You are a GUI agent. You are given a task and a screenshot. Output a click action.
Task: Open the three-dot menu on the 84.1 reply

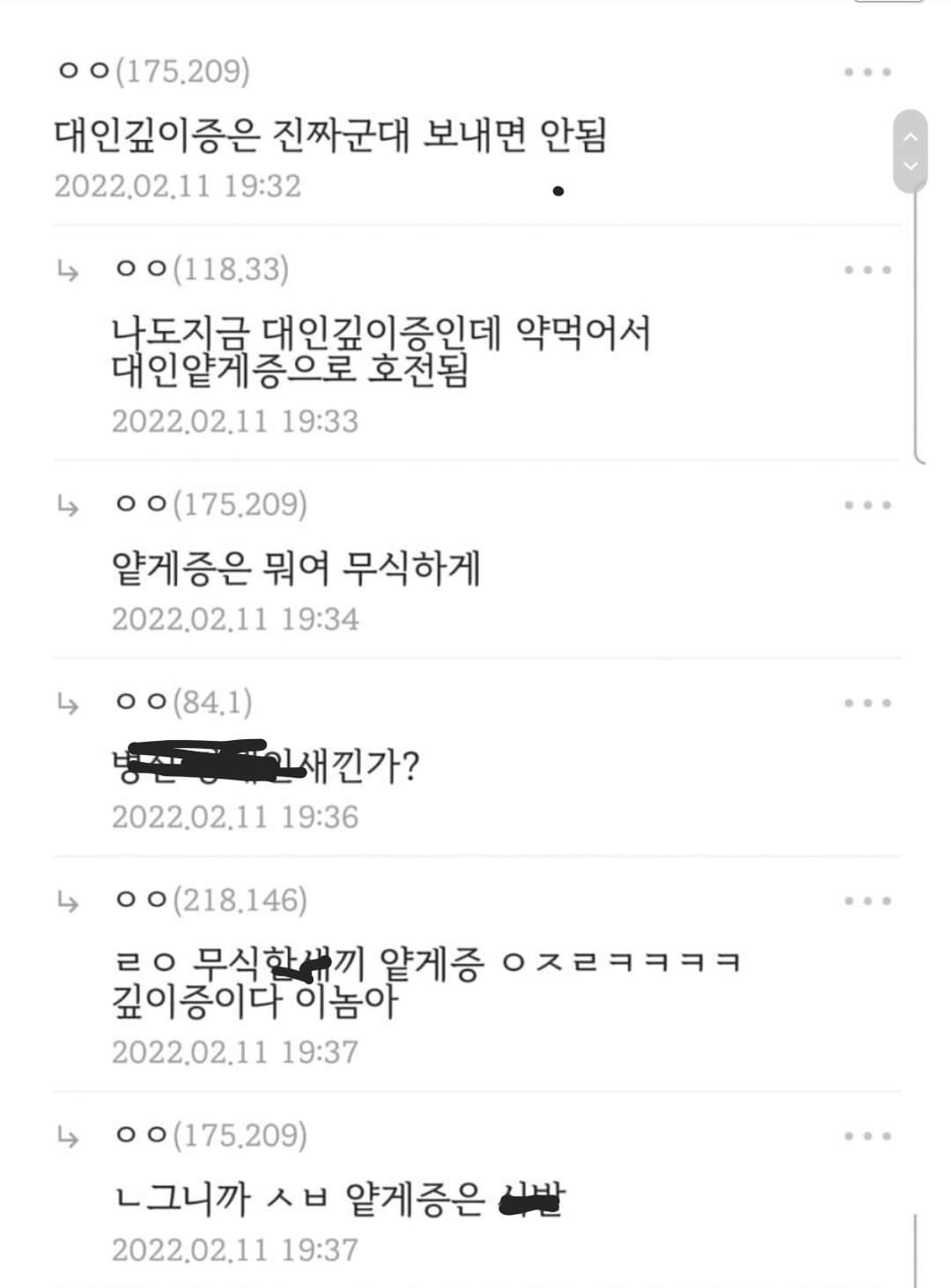pyautogui.click(x=867, y=703)
